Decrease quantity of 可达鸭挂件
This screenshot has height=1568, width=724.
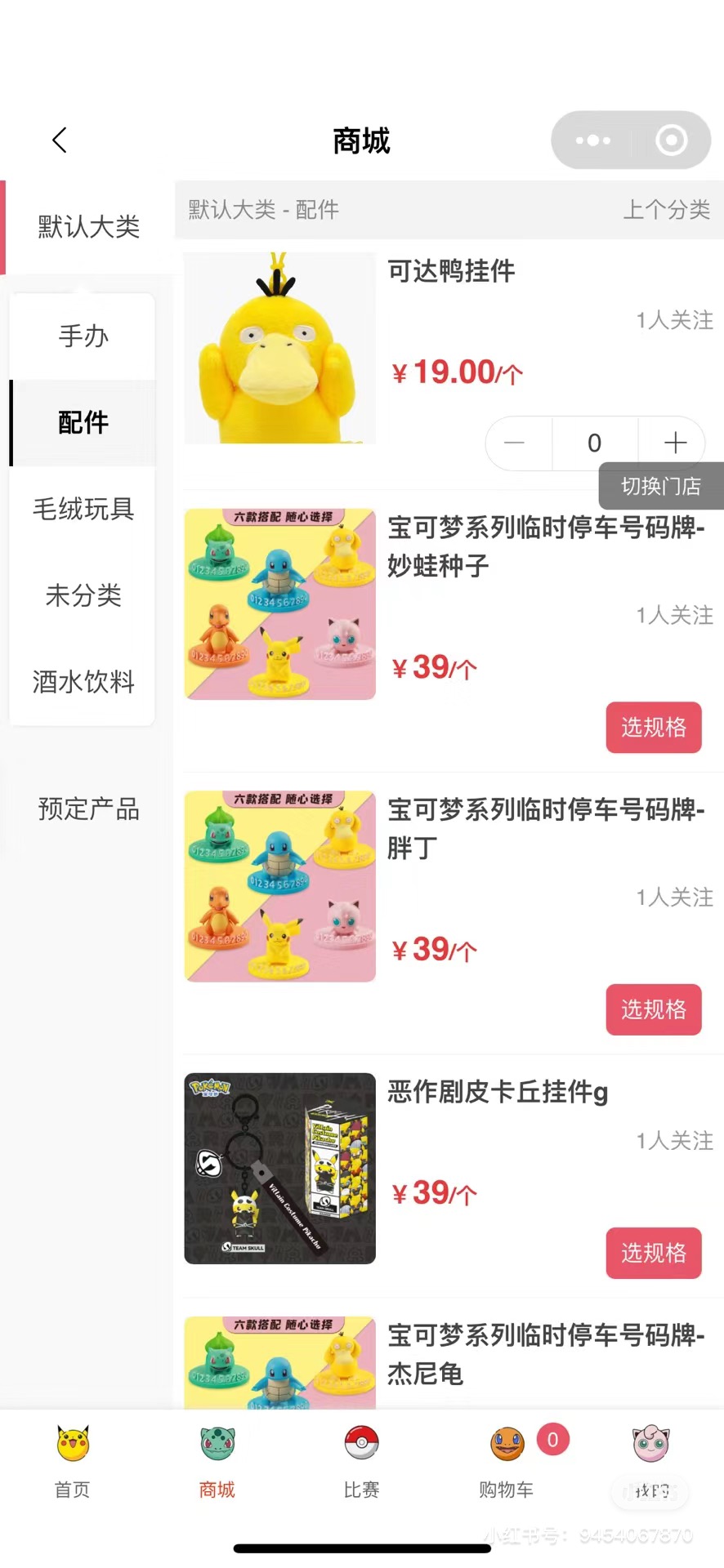pyautogui.click(x=515, y=443)
